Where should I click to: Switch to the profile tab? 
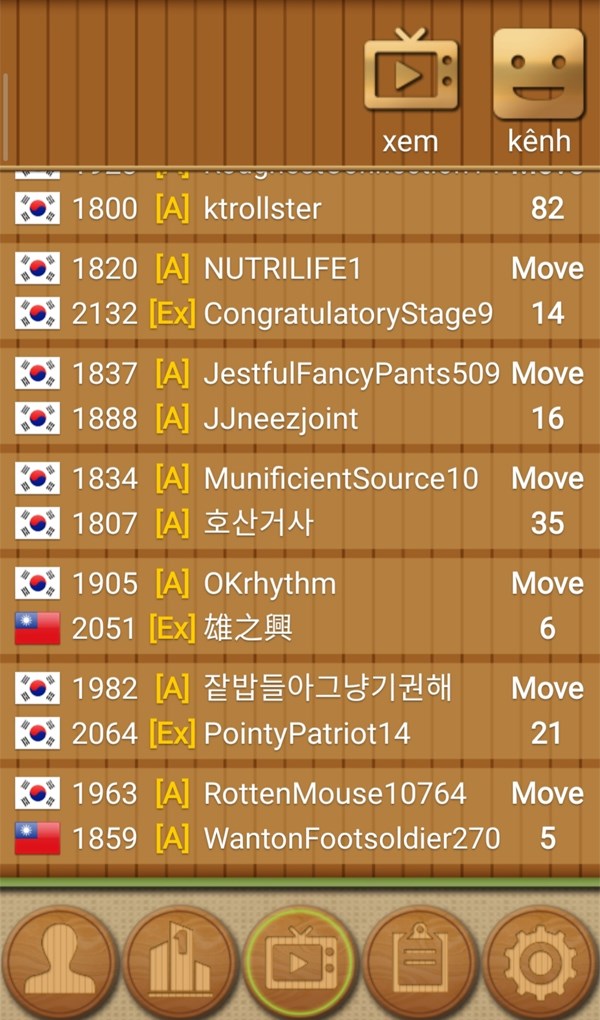click(x=60, y=962)
